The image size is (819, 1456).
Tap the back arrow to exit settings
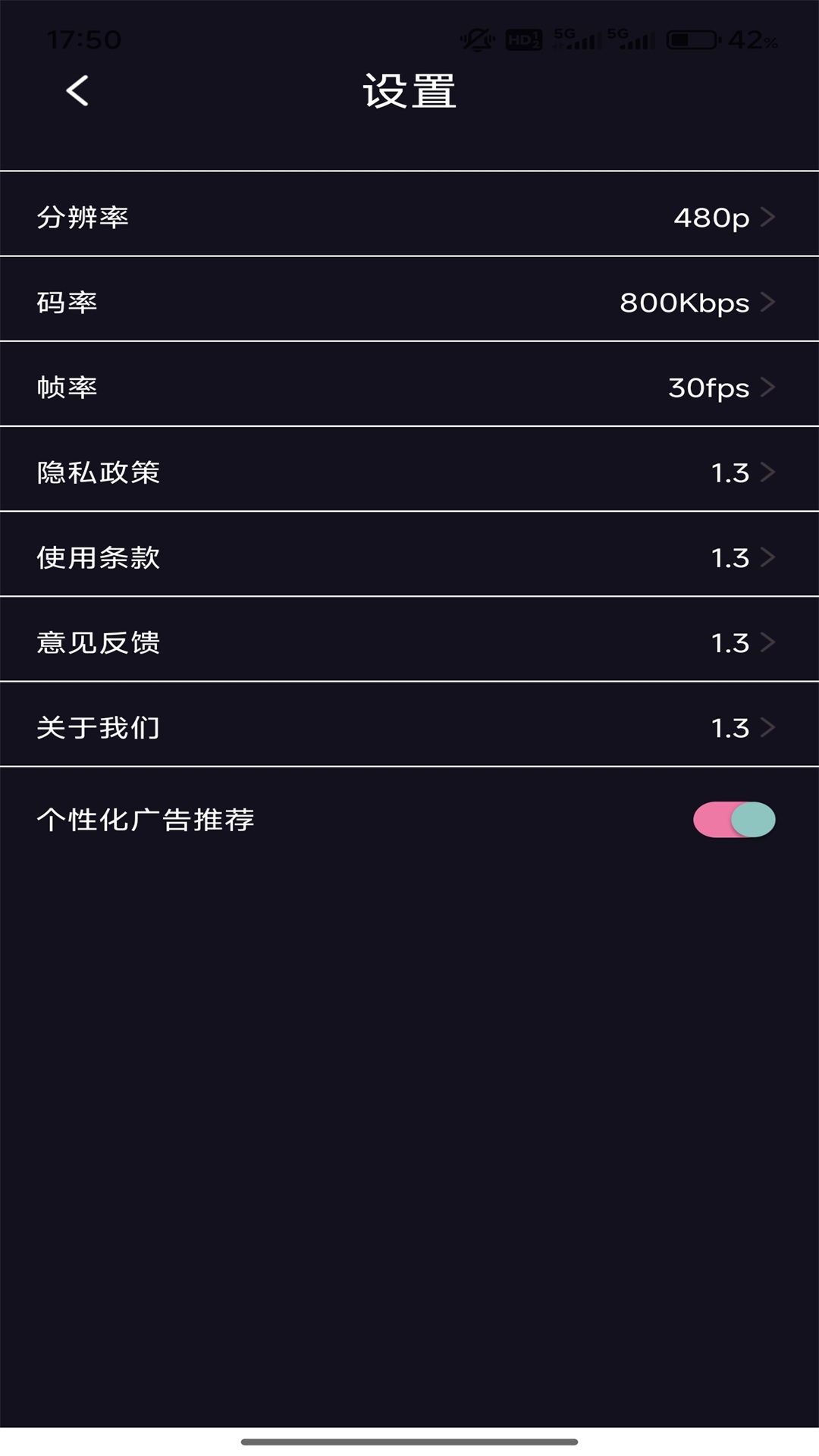pyautogui.click(x=75, y=91)
